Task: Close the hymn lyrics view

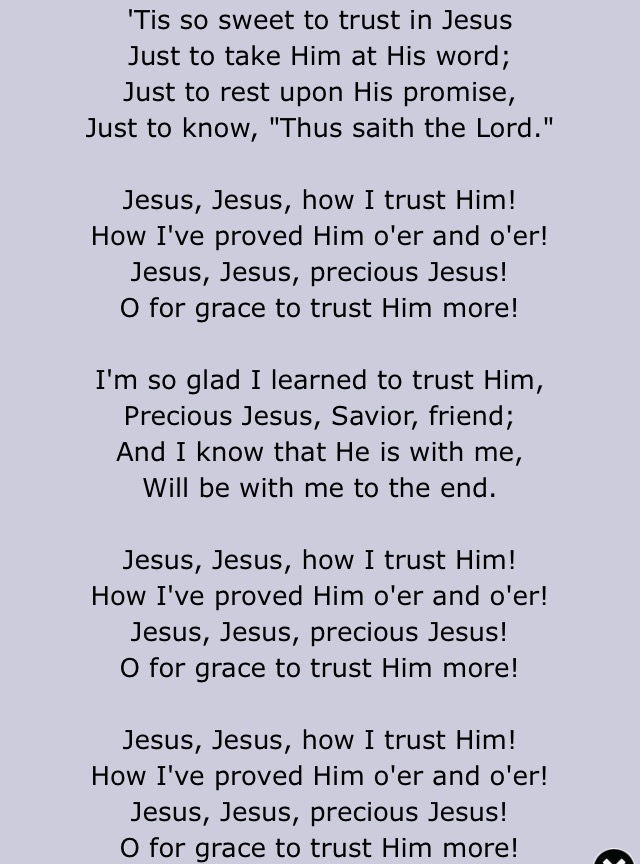Action: 616,857
